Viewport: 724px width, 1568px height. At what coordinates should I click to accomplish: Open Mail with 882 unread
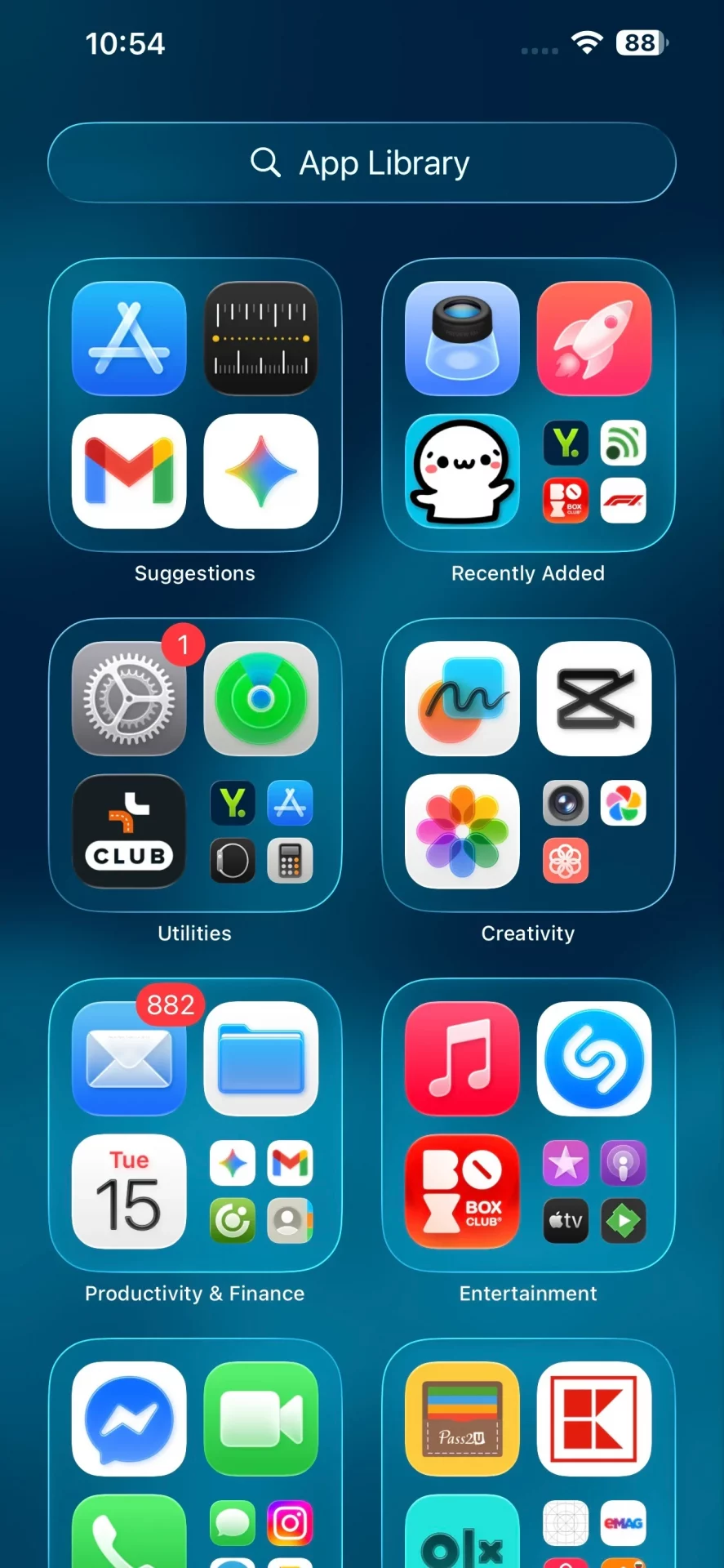(129, 1058)
